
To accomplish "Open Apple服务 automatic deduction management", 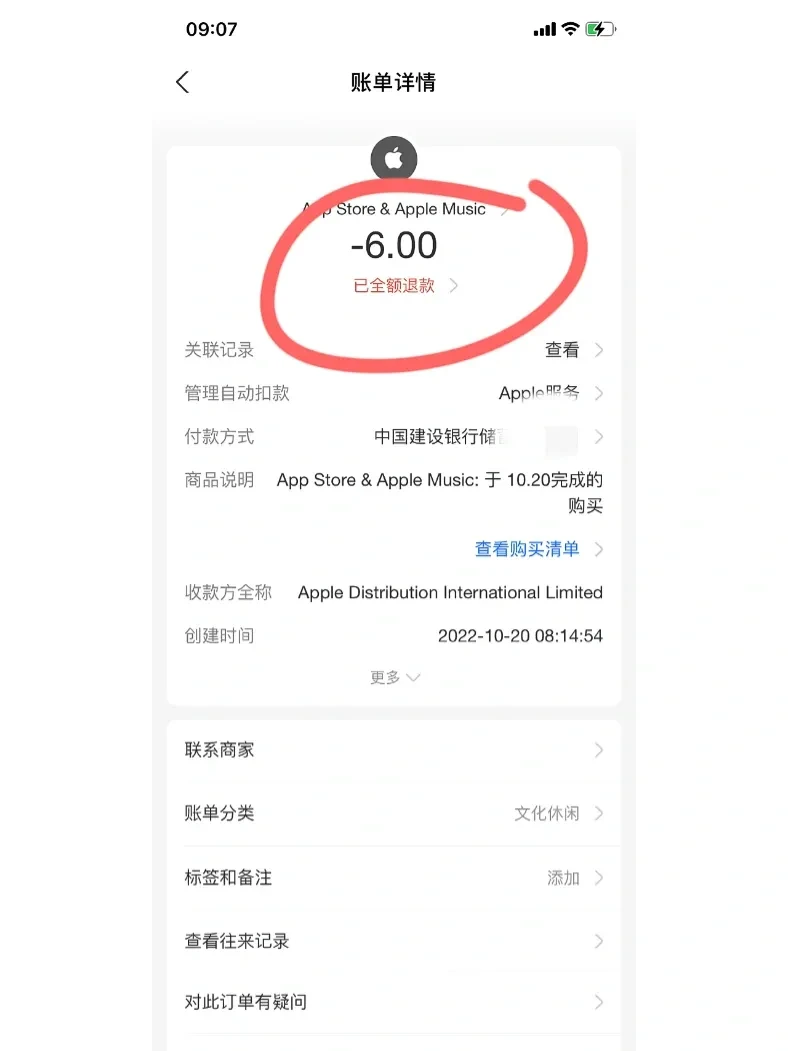I will 539,393.
